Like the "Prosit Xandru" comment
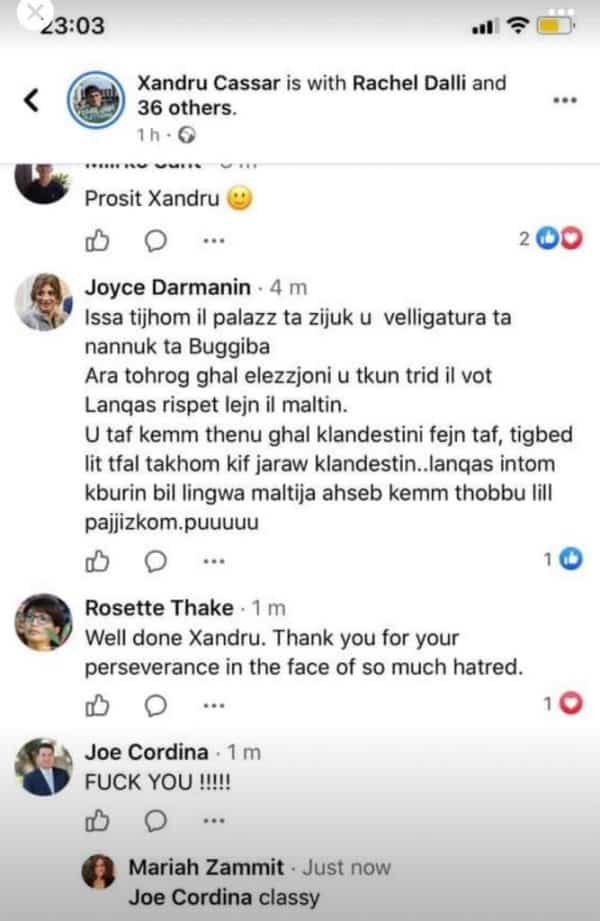Image resolution: width=600 pixels, height=921 pixels. [97, 241]
